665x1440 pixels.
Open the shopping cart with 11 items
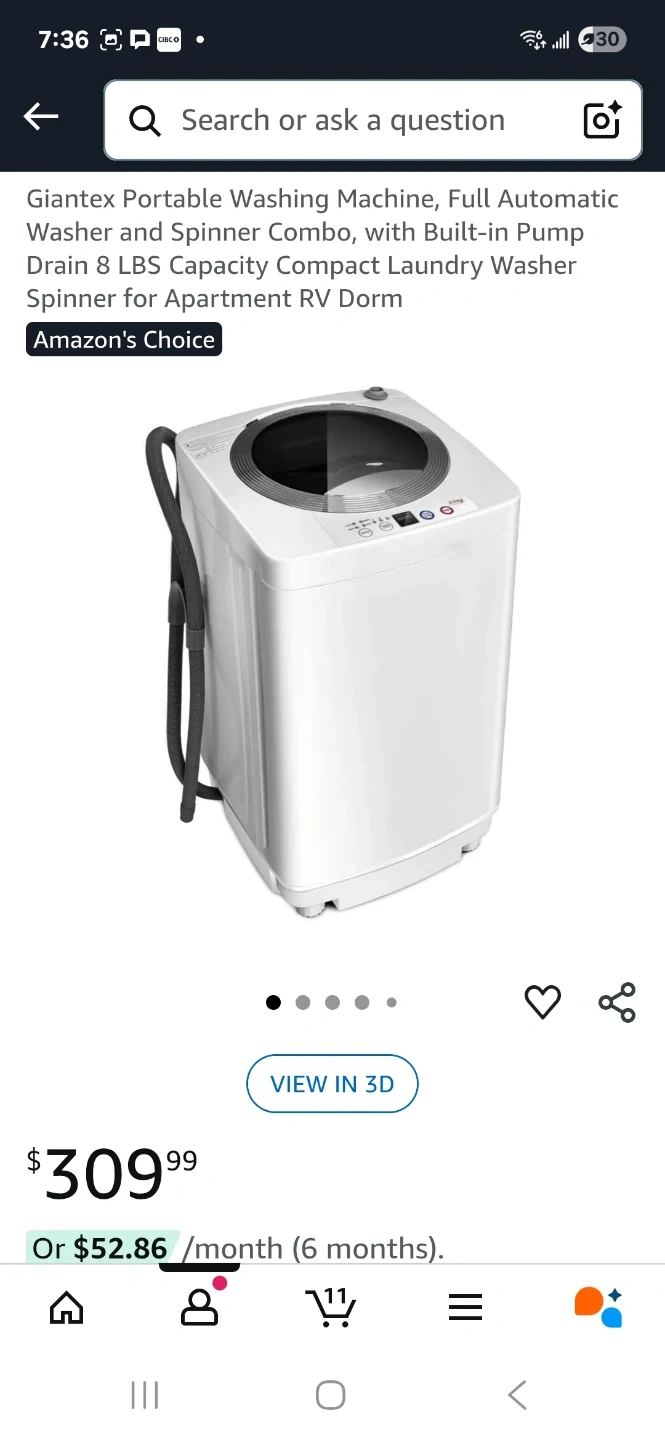(x=331, y=1306)
